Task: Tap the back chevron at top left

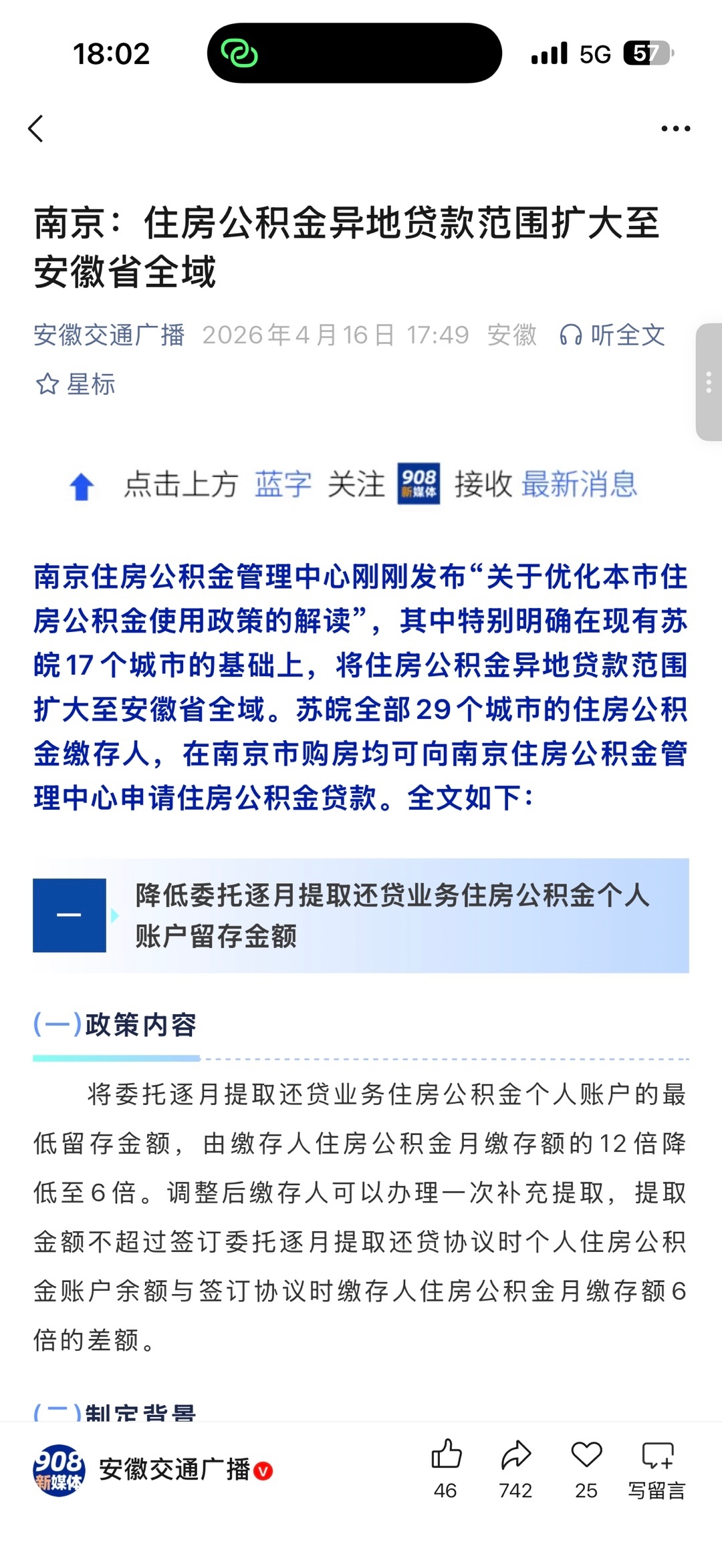Action: click(37, 128)
